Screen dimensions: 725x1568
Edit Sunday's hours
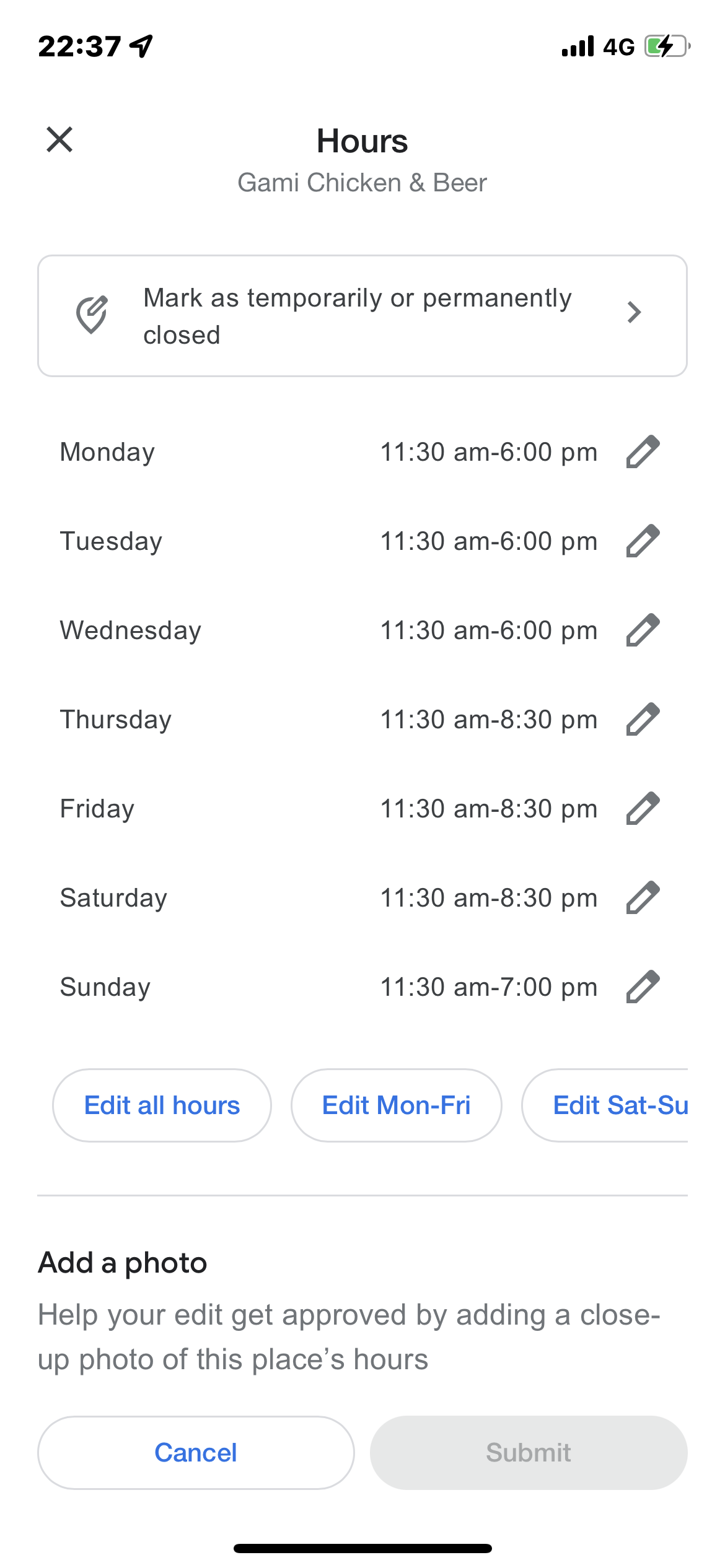[643, 987]
